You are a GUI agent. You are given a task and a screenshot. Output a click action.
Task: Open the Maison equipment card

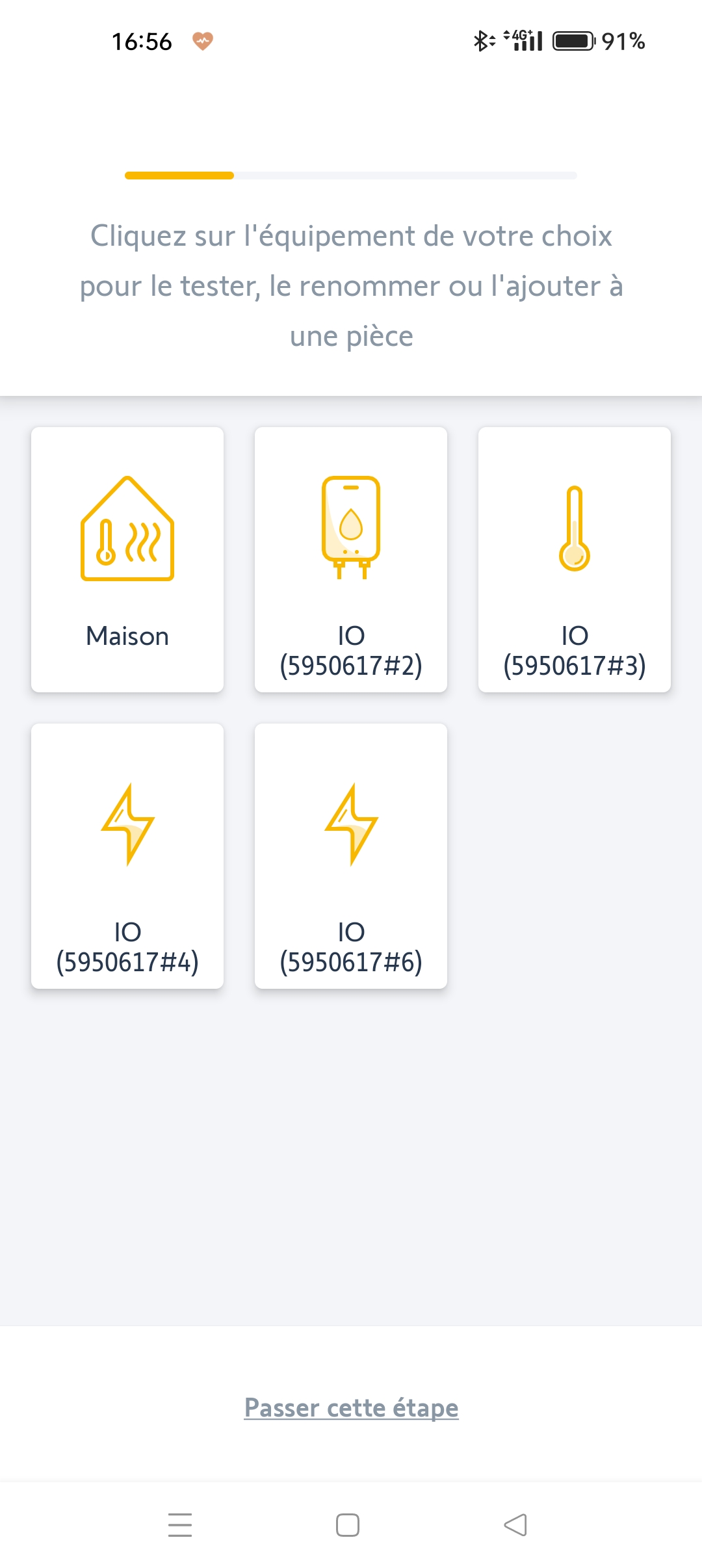127,560
